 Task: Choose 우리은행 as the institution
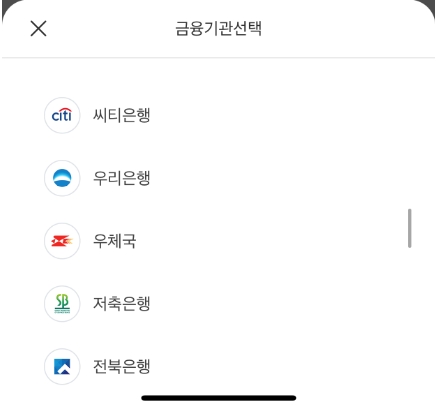click(218, 178)
